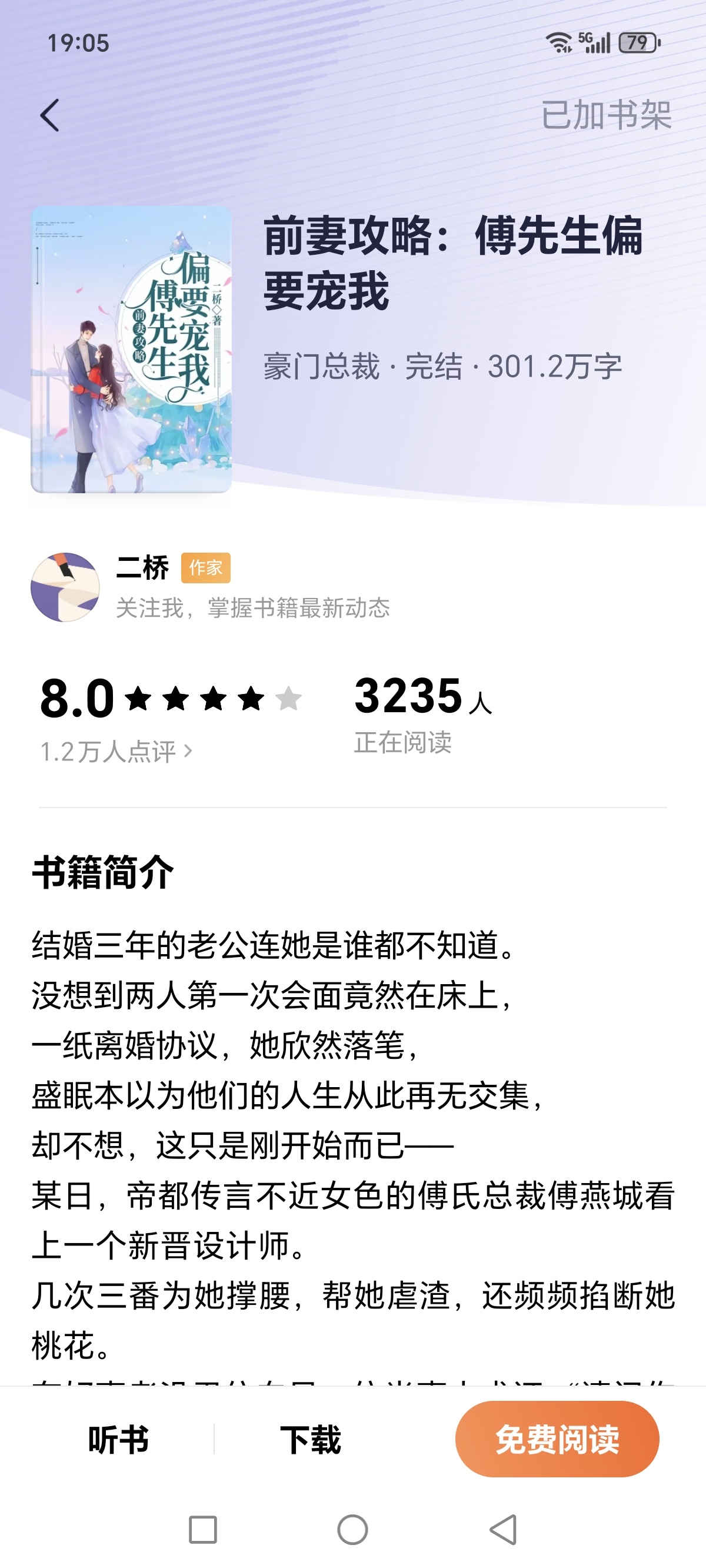Start reading with 免费阅读

pyautogui.click(x=557, y=1440)
